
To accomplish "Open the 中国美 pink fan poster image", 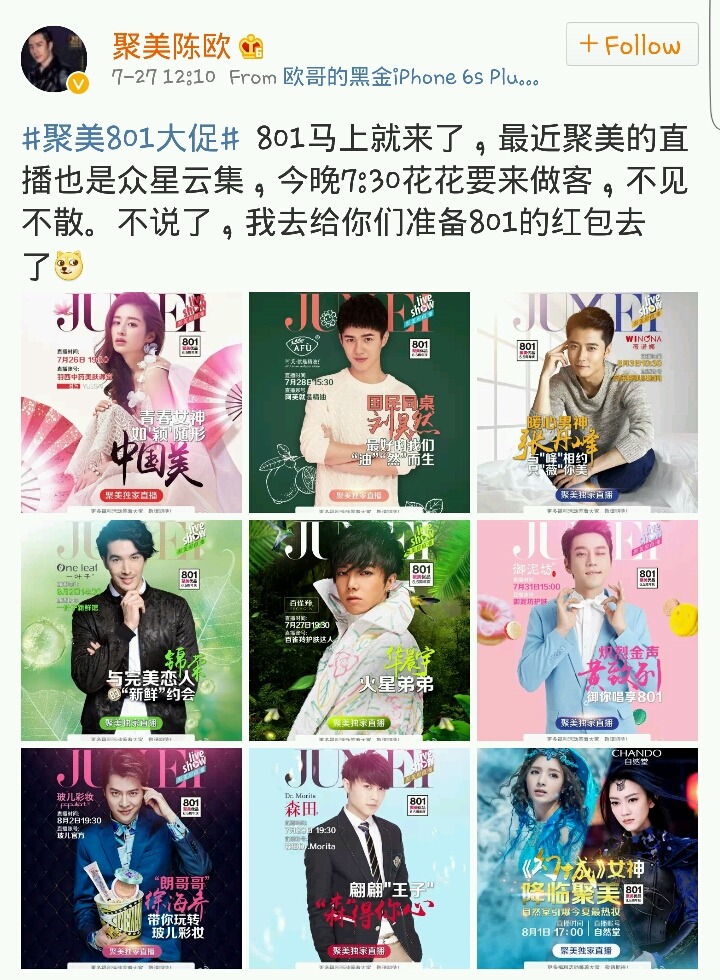I will click(x=131, y=402).
